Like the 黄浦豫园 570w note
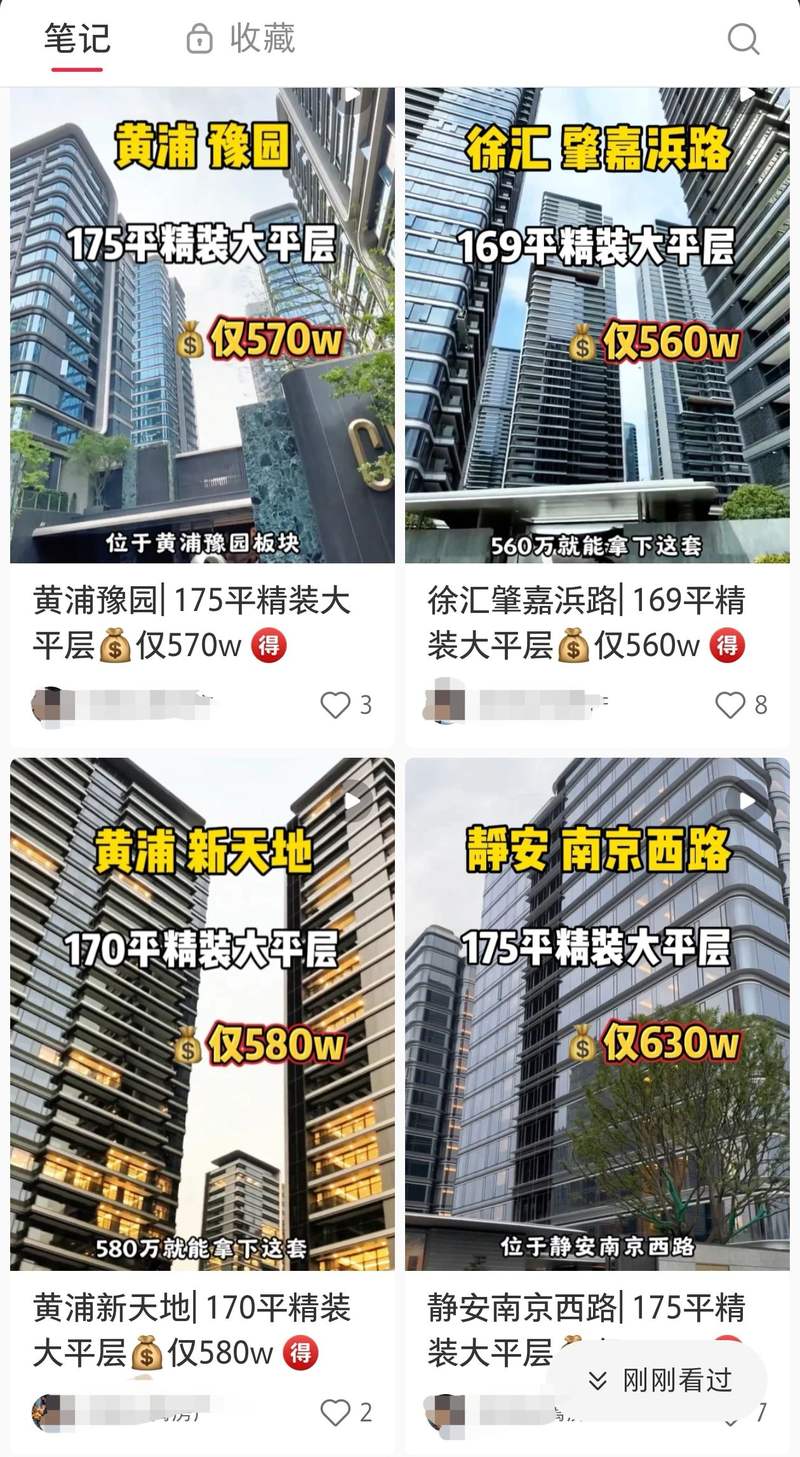 pyautogui.click(x=336, y=705)
